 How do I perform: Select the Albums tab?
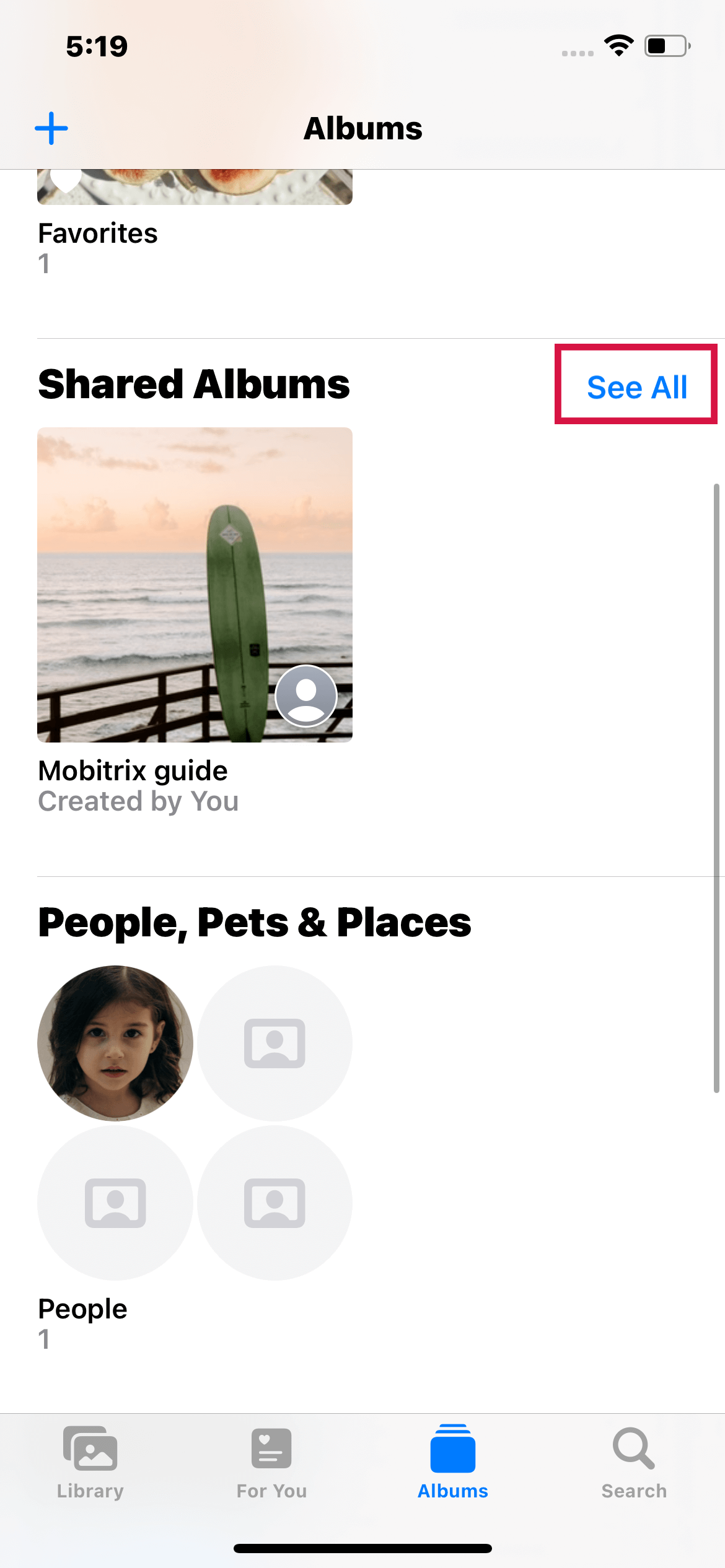(x=453, y=1463)
